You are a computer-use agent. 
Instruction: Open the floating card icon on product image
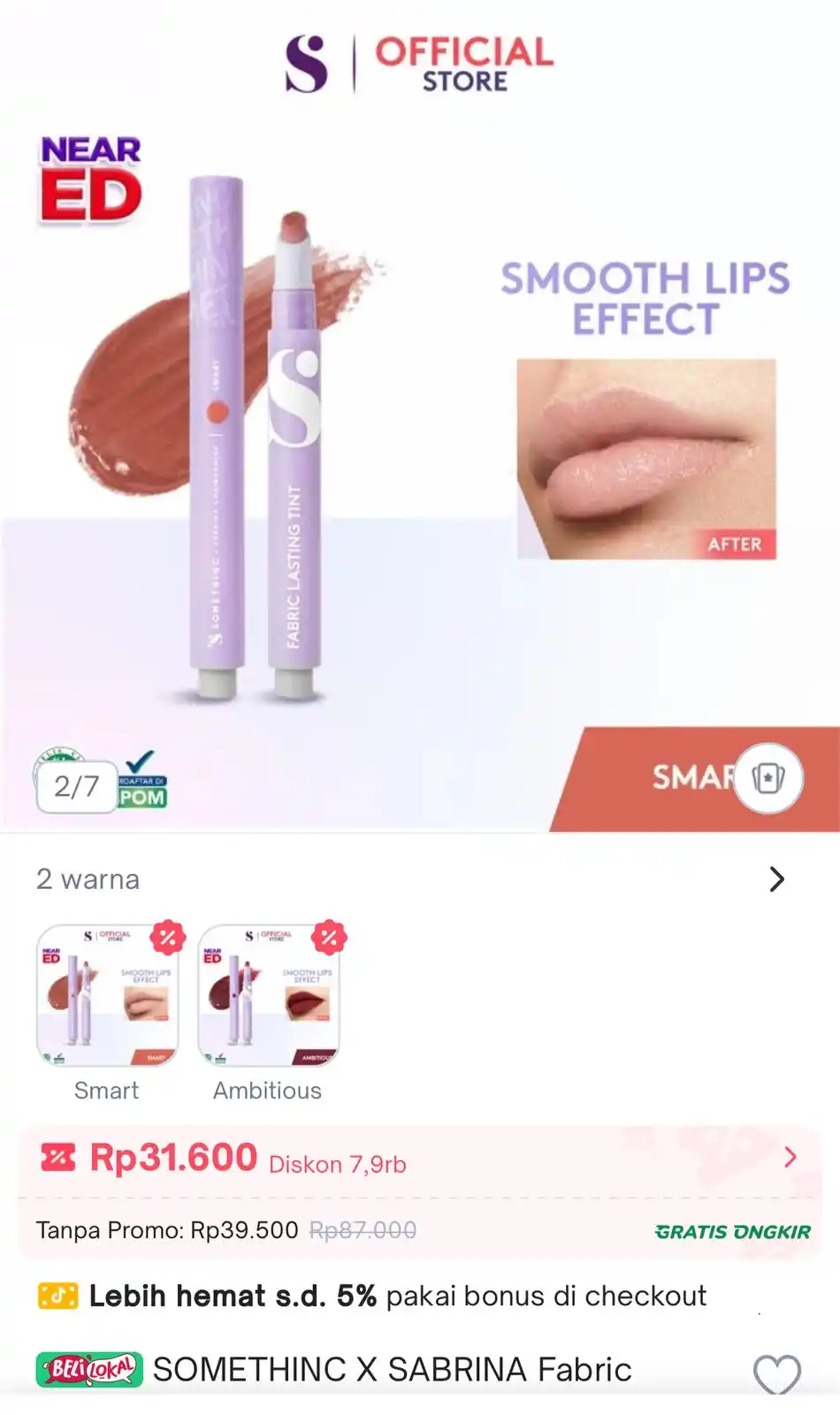point(767,777)
